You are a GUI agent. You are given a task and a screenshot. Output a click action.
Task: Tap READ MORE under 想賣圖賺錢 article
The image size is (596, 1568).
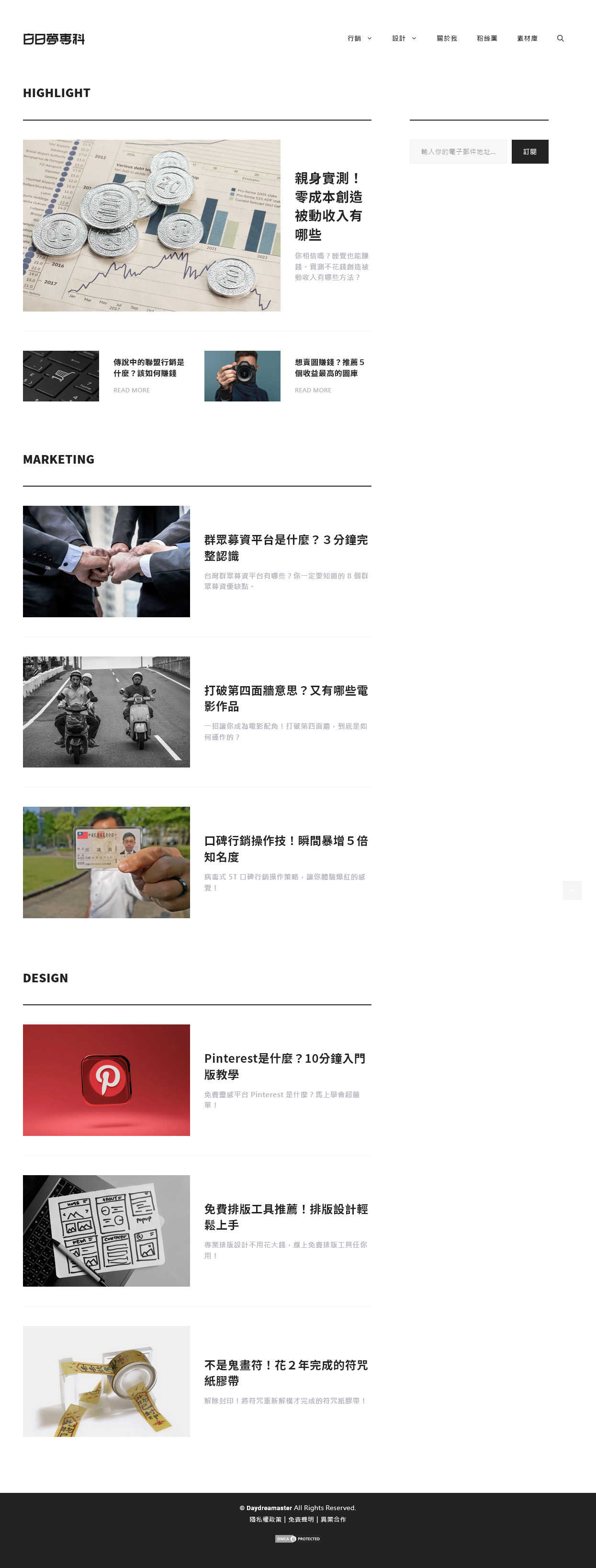[x=313, y=390]
